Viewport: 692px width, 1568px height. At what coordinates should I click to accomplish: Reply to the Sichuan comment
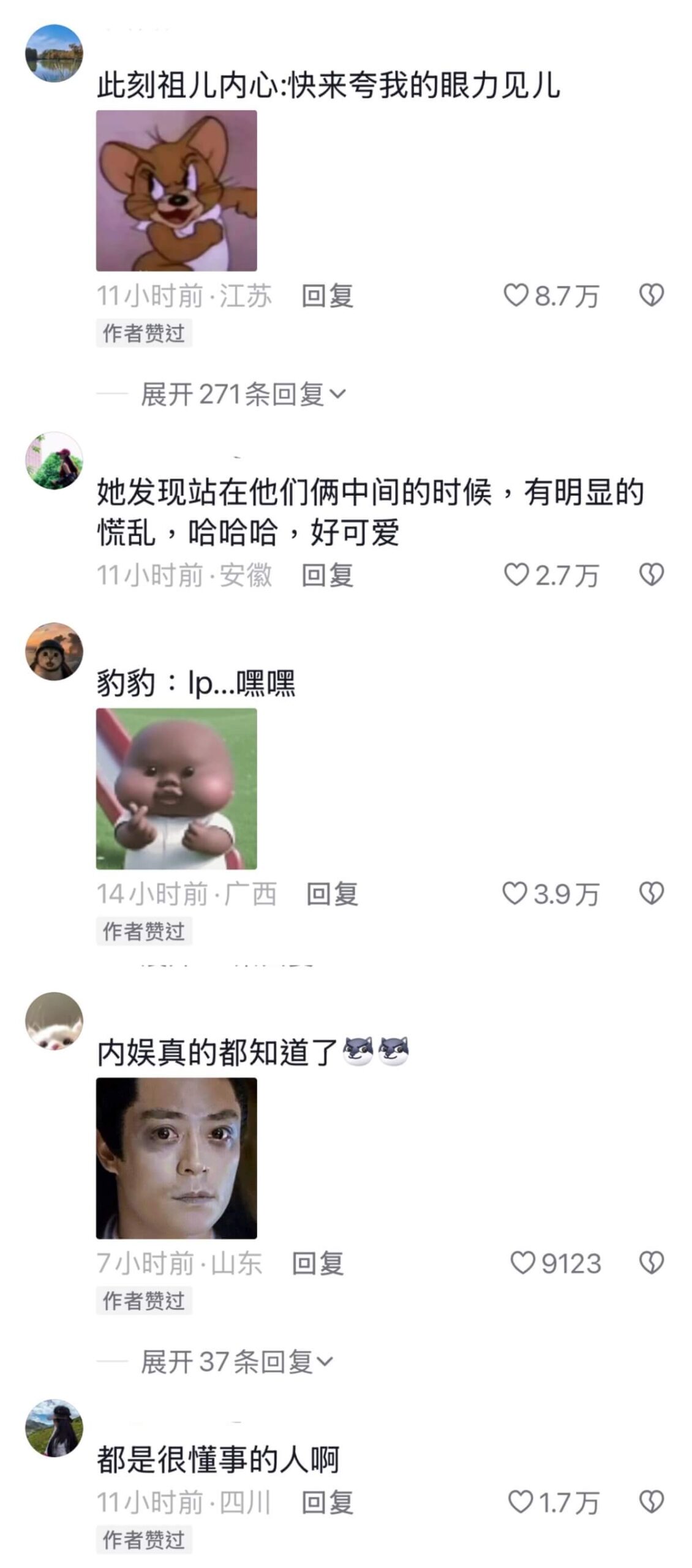[x=327, y=1502]
